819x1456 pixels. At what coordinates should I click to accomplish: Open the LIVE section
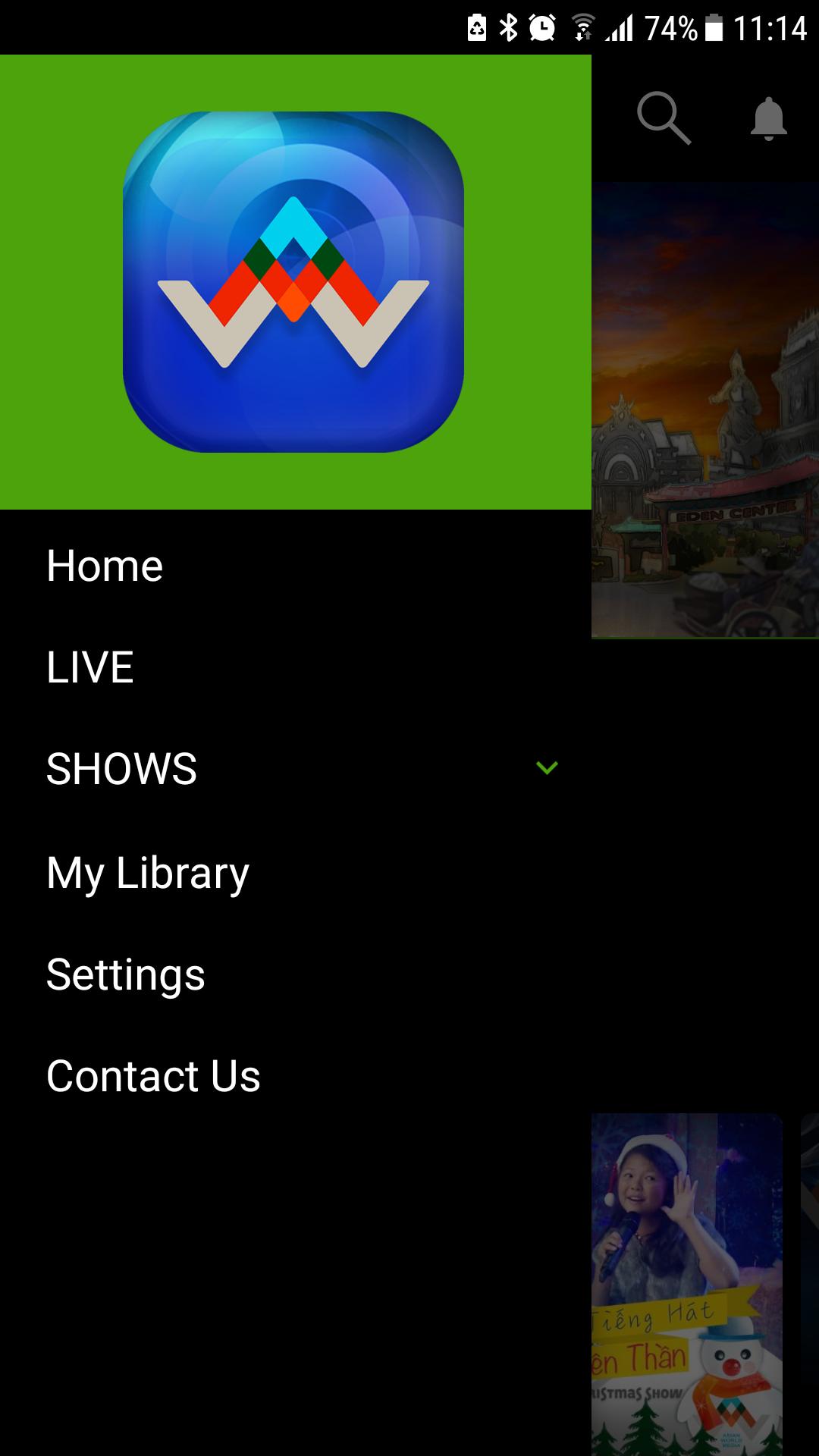click(90, 667)
